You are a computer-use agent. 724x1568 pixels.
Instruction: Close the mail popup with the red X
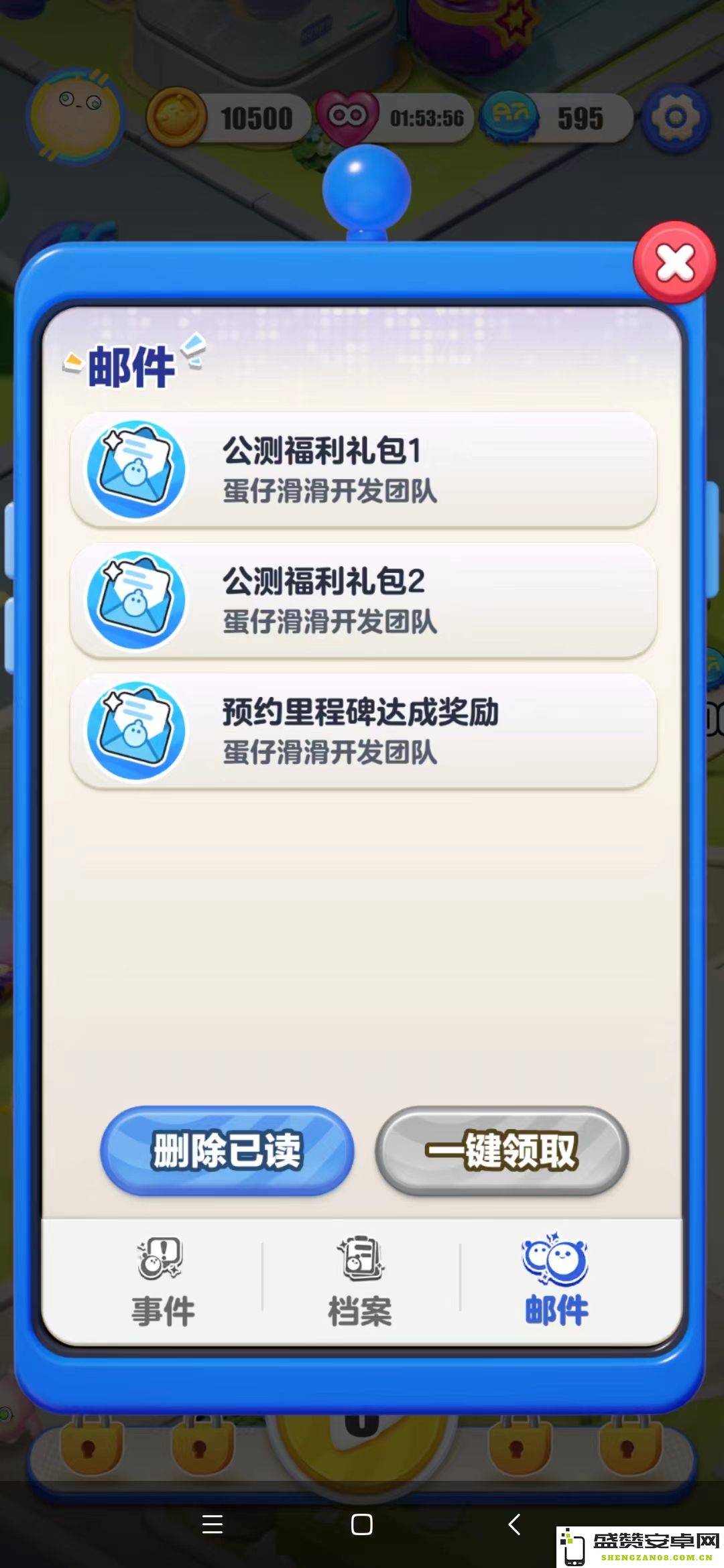(x=674, y=262)
